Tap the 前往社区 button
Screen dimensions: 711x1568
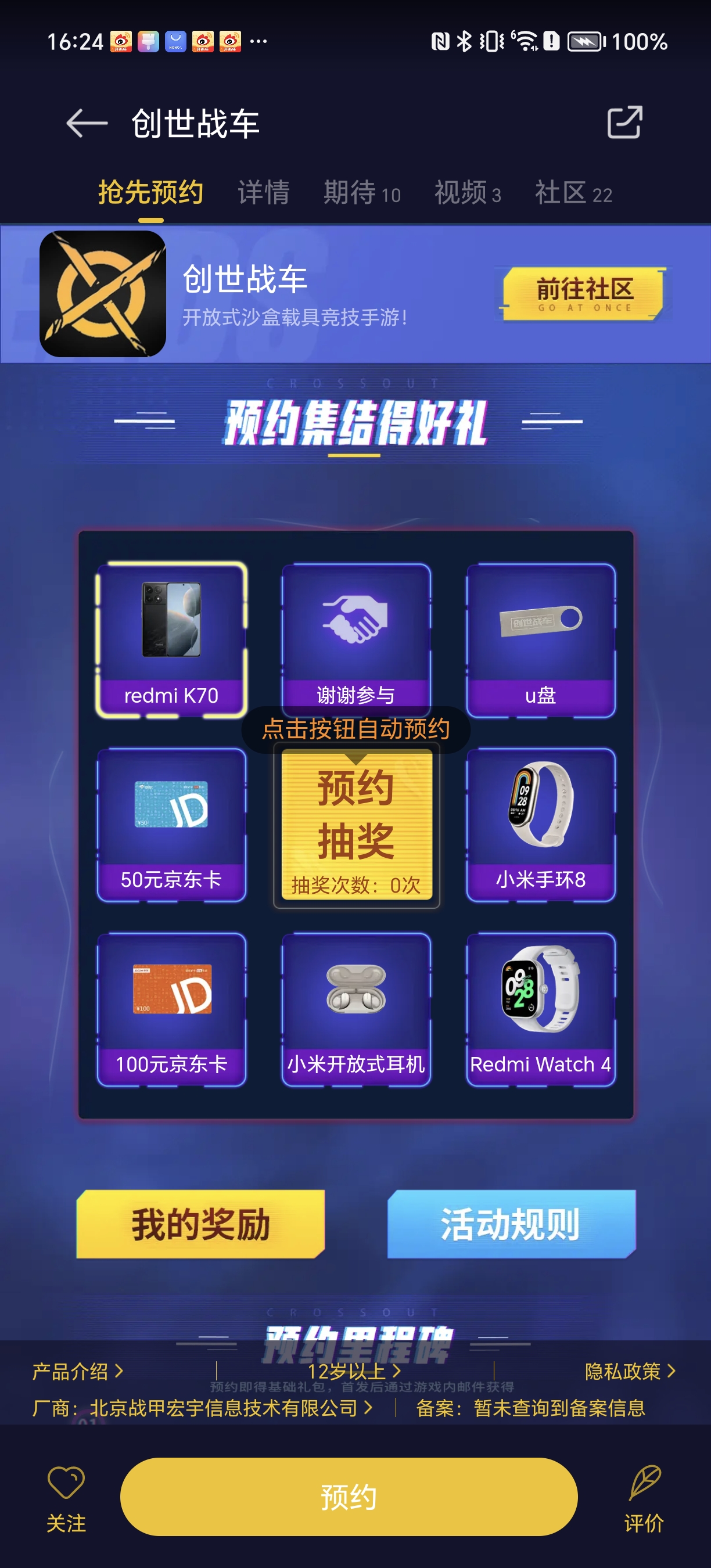pos(584,293)
